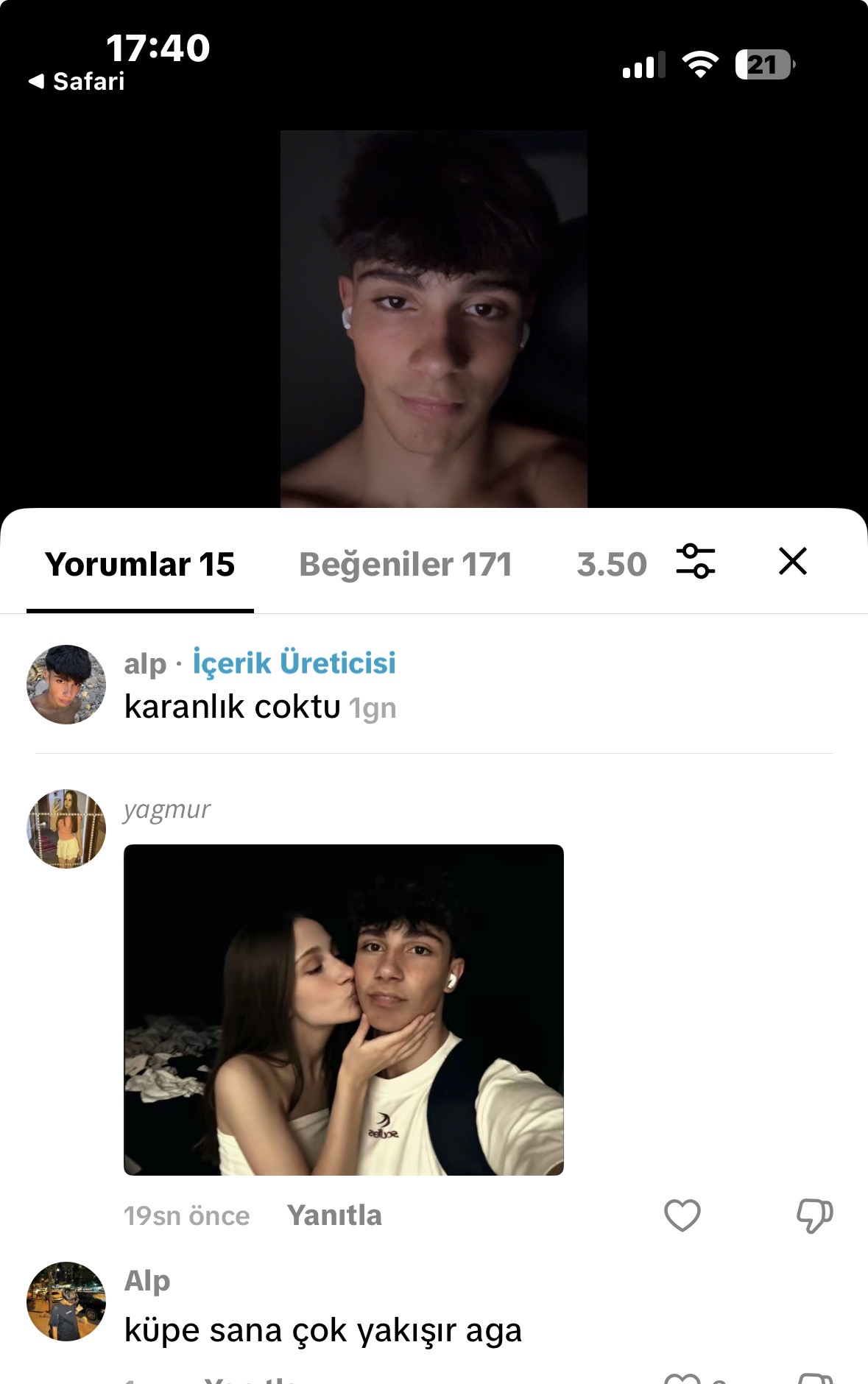Screen dimensions: 868x1384
Task: Close the comments panel
Action: click(793, 562)
